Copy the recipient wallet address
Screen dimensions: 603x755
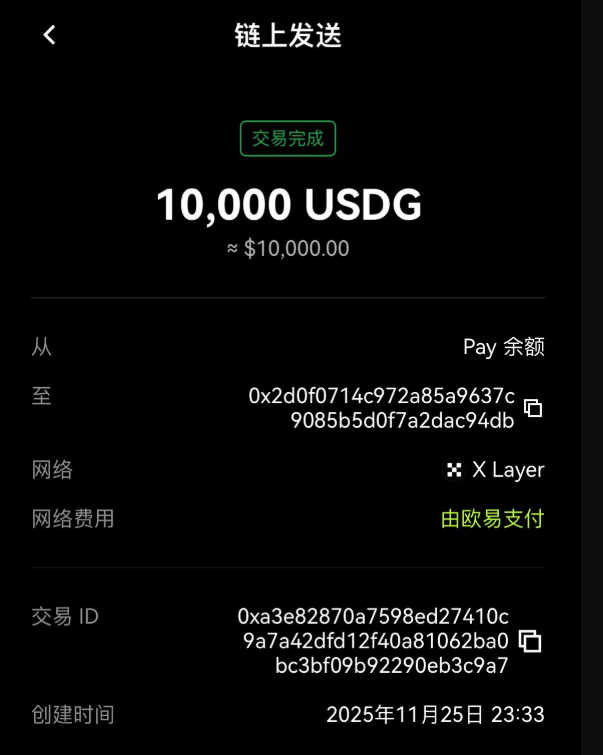pos(534,408)
